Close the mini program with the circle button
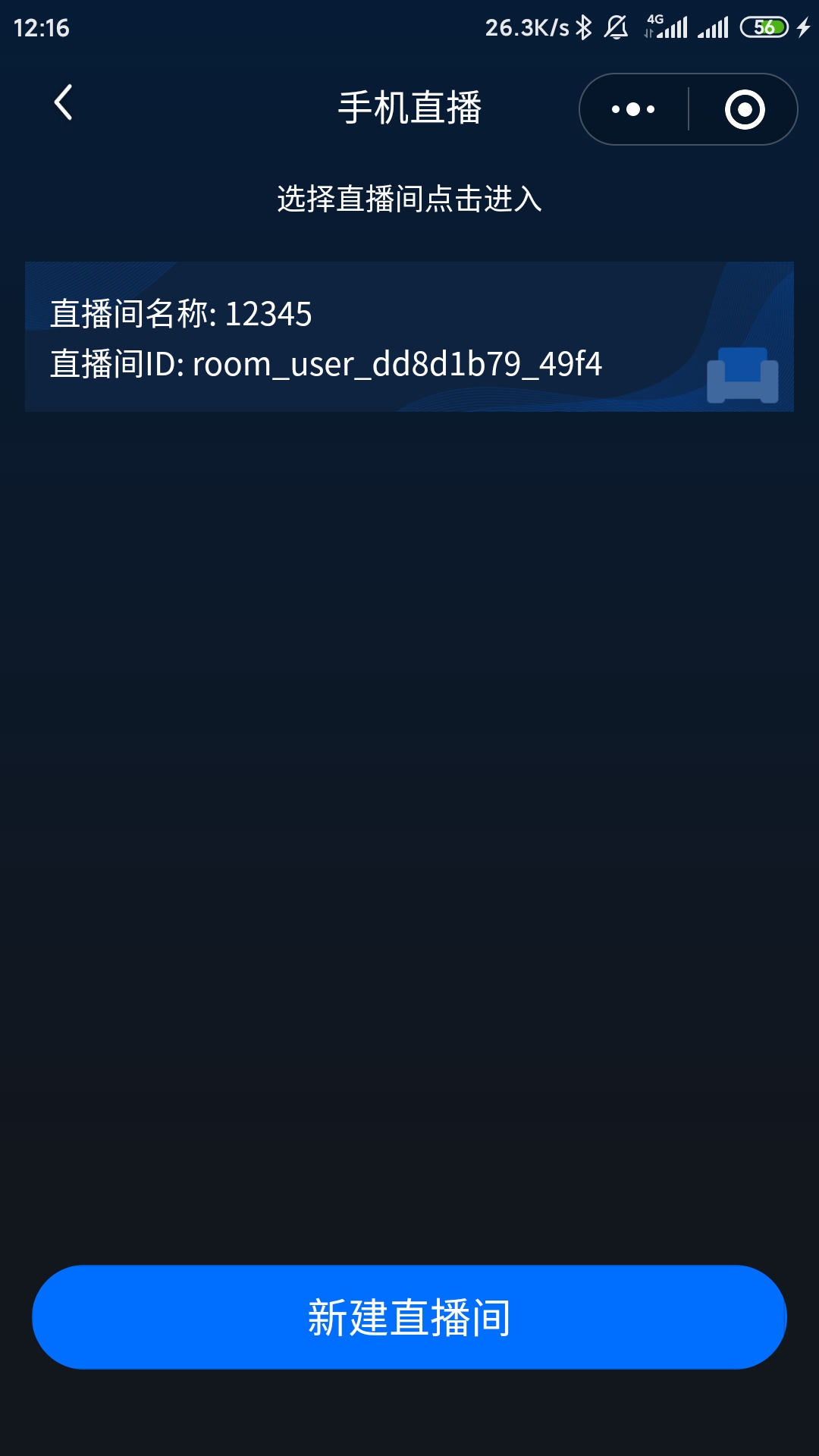The image size is (819, 1456). (x=744, y=109)
